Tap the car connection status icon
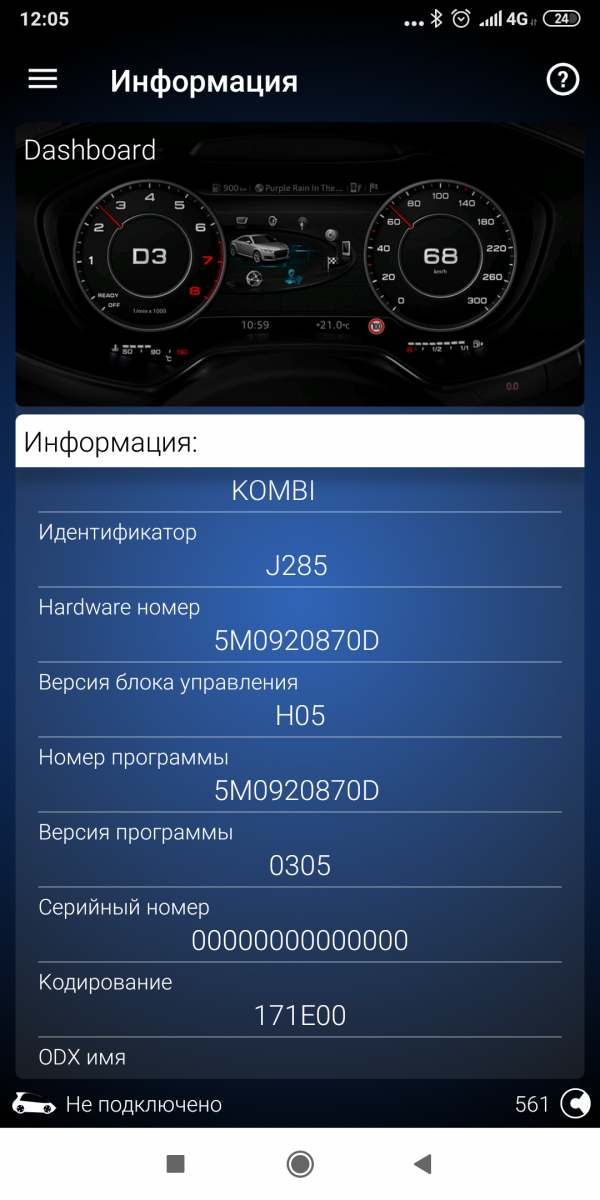 point(34,1104)
